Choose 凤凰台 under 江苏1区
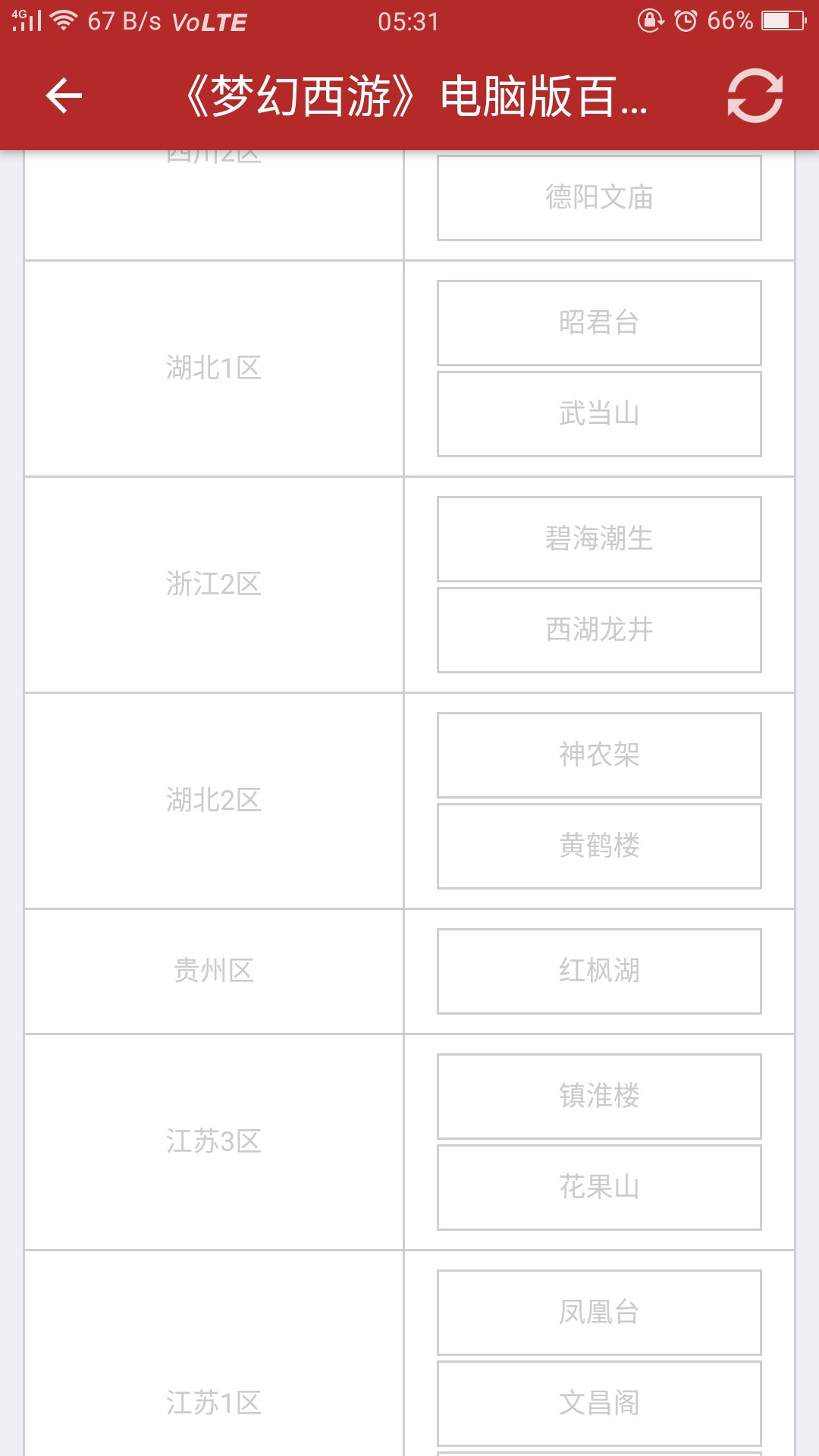This screenshot has height=1456, width=819. point(599,1313)
